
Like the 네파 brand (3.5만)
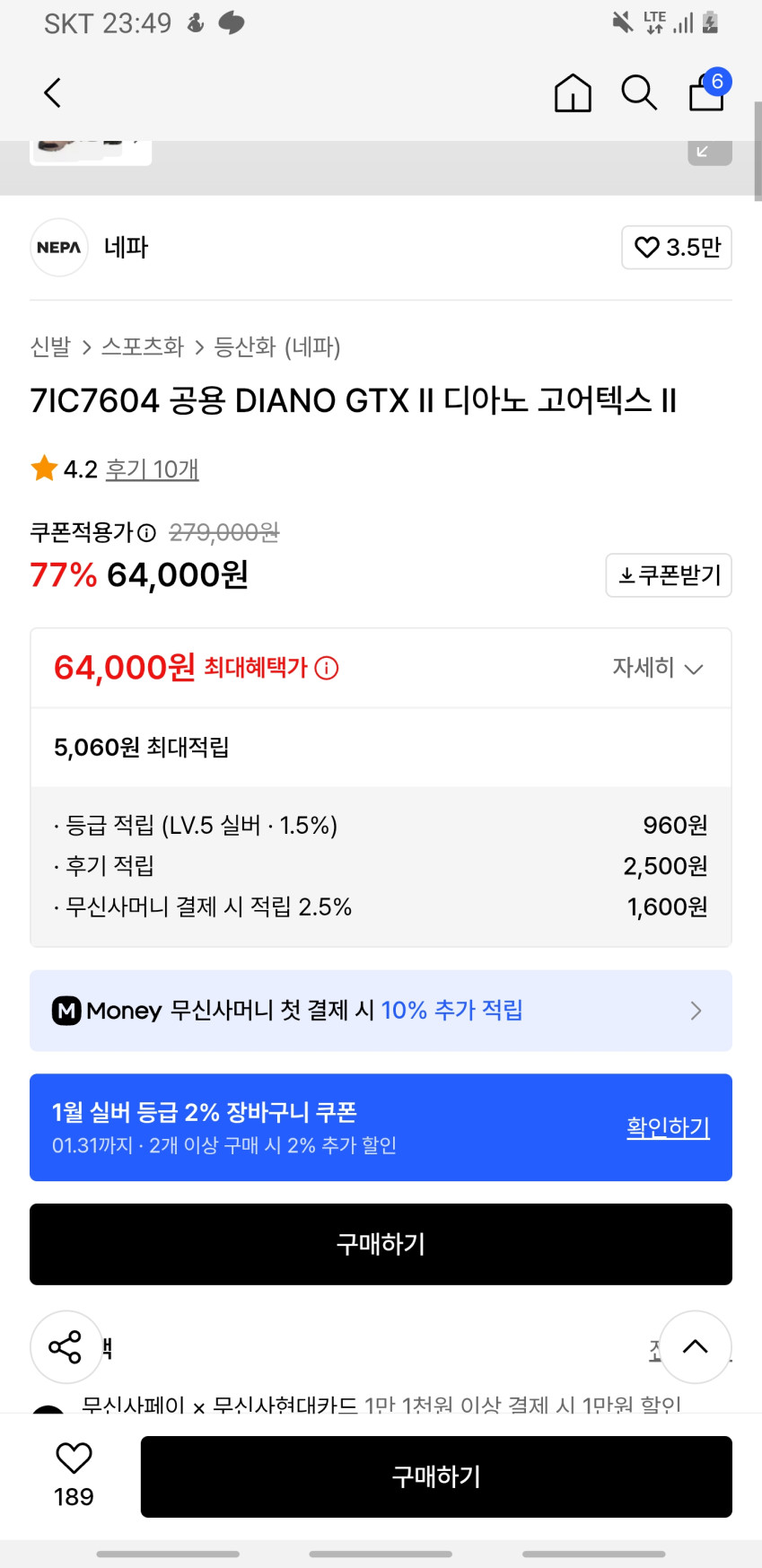coord(677,247)
